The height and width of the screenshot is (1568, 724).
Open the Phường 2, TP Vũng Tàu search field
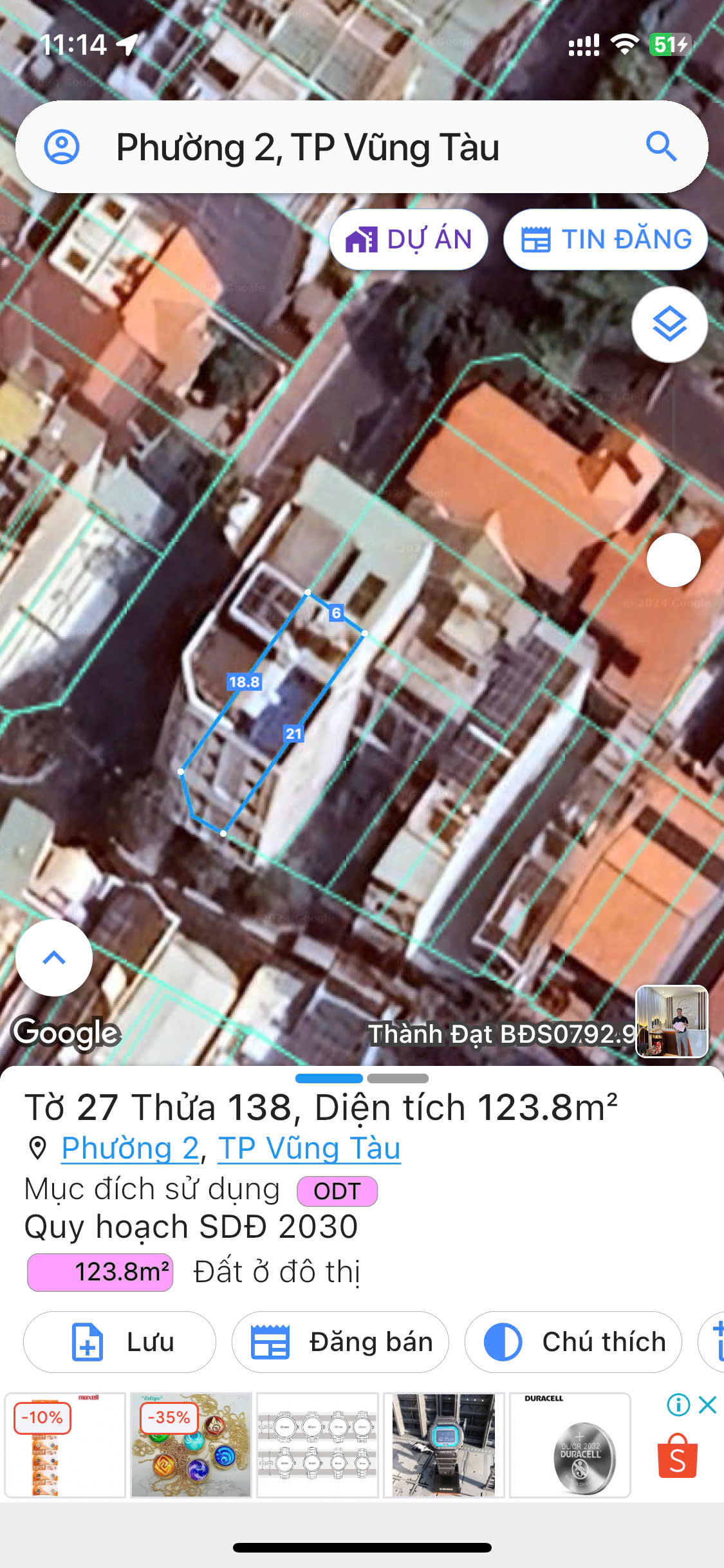[335, 147]
